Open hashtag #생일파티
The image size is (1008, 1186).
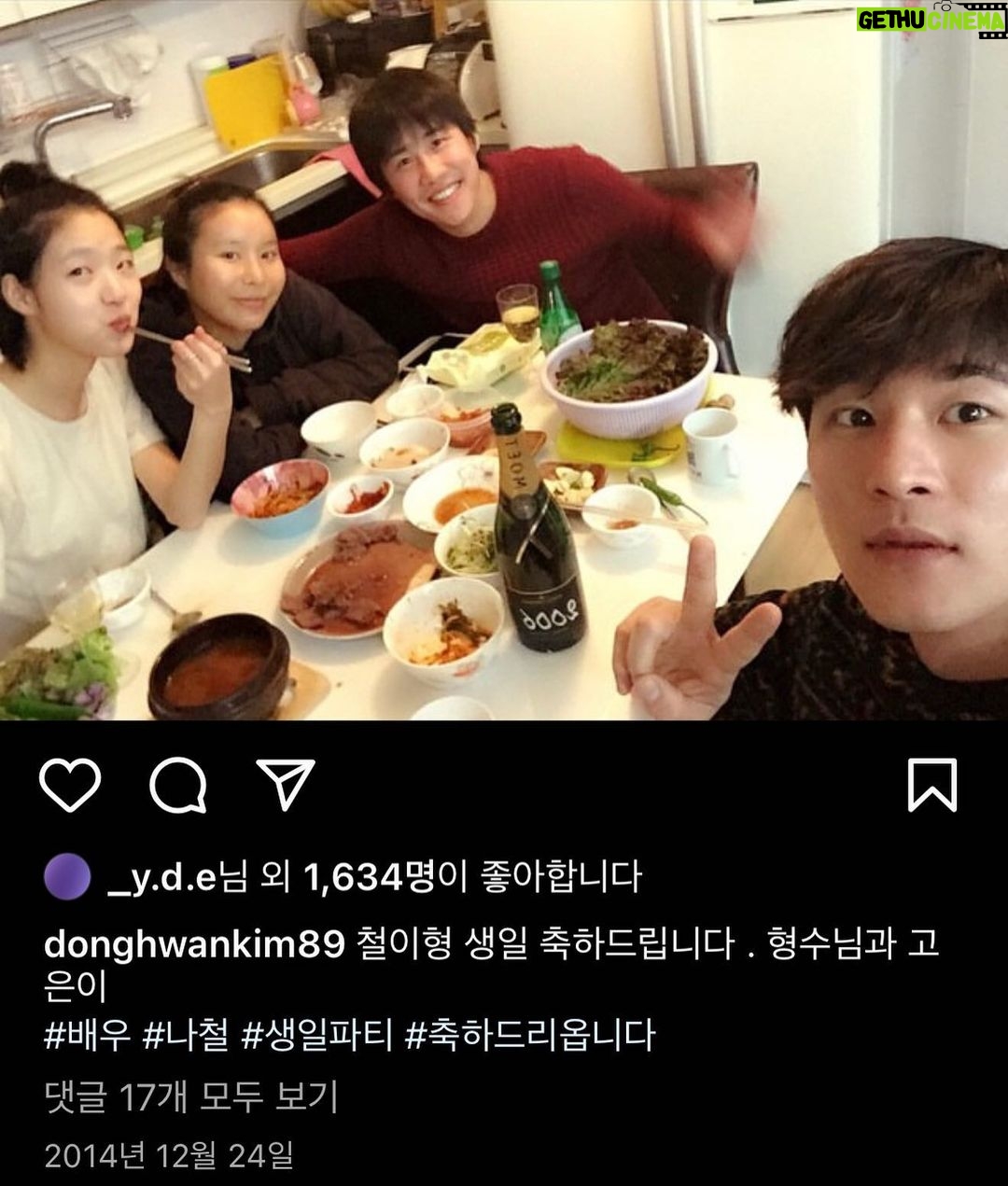316,1036
